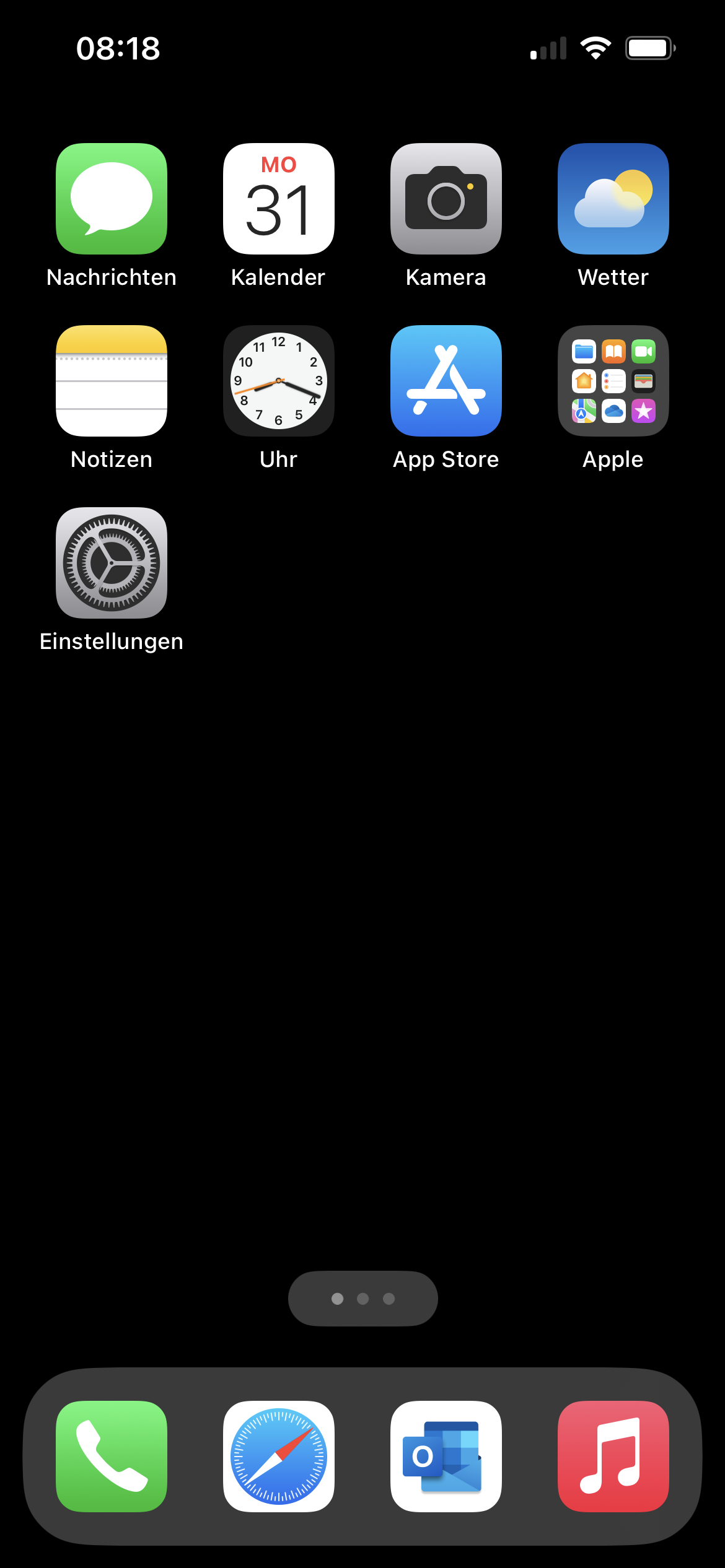Open the Nachrichten messages app

tap(112, 199)
